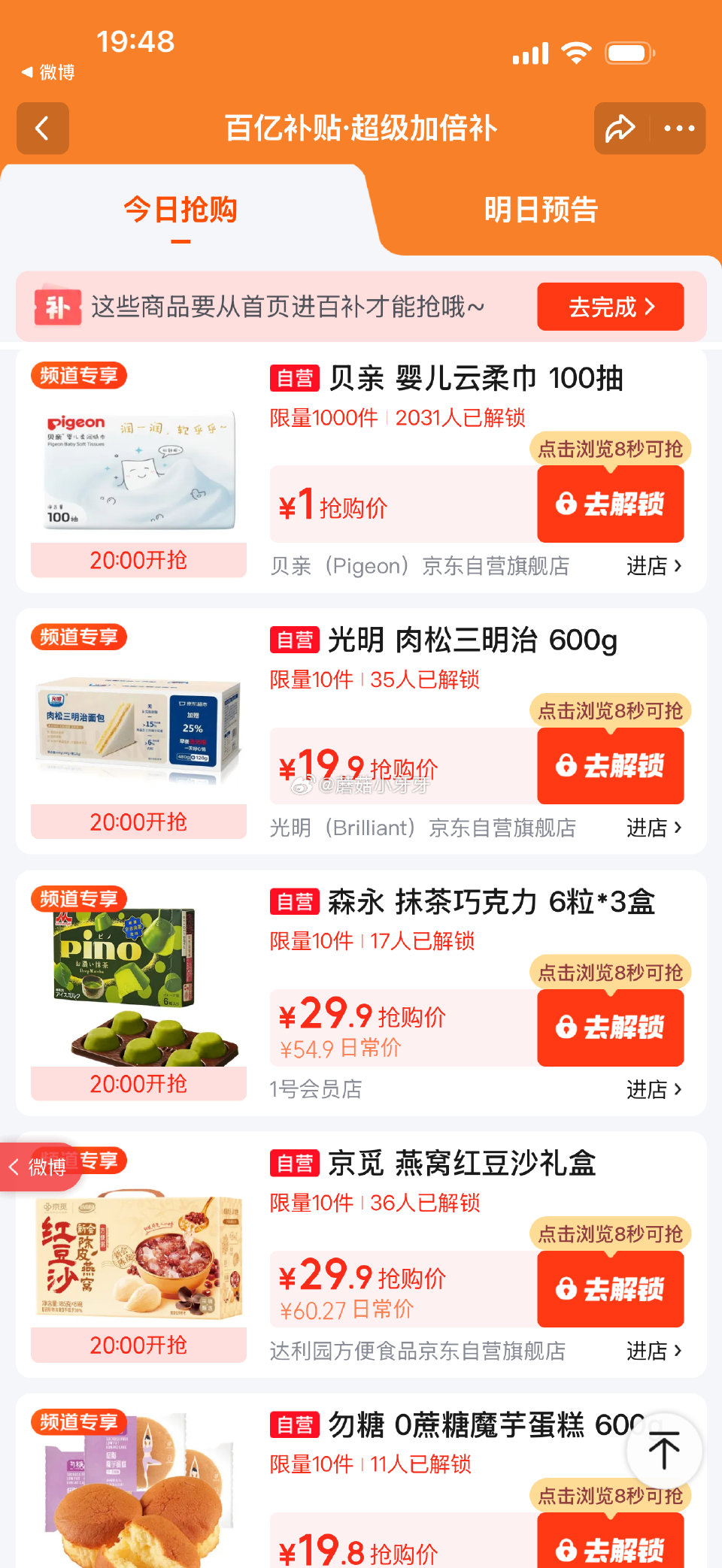Tap the 20:00开抢 countdown under 森永 chocolate
The image size is (722, 1568).
pos(138,1084)
